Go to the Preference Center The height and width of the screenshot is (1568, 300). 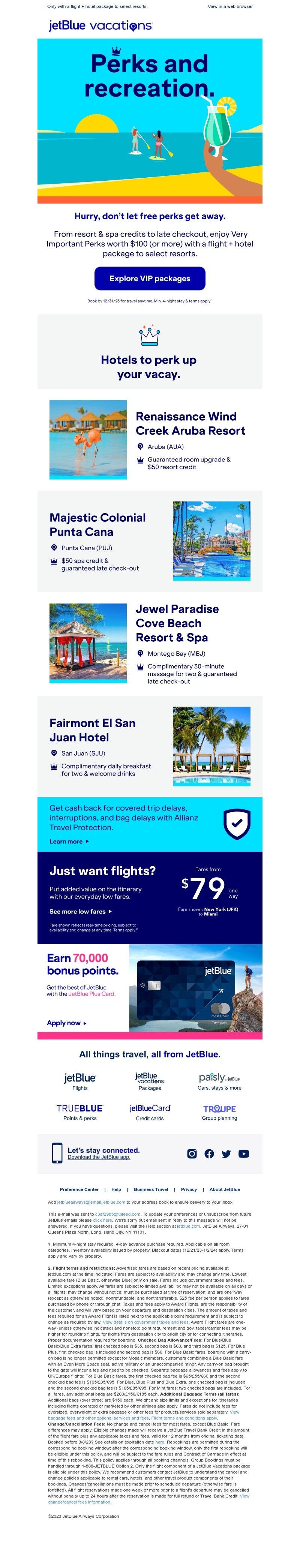(x=79, y=1189)
